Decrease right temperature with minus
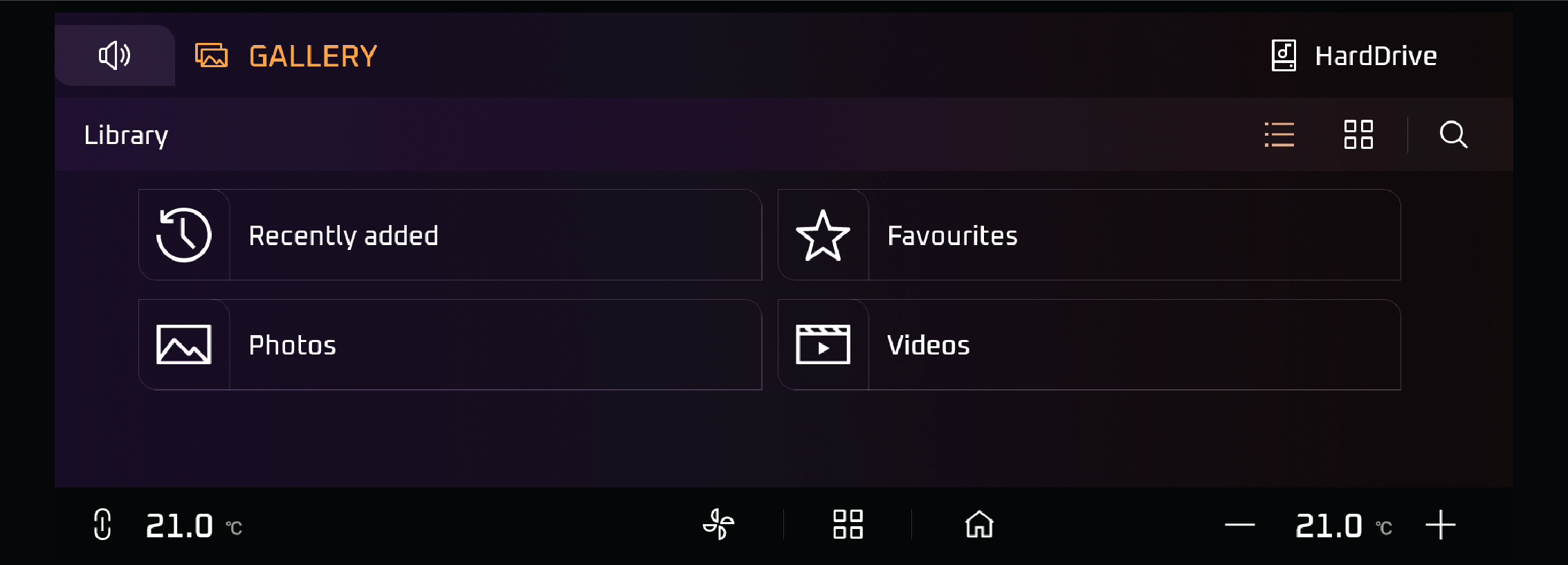Screen dimensions: 1568x565 (x=1239, y=525)
